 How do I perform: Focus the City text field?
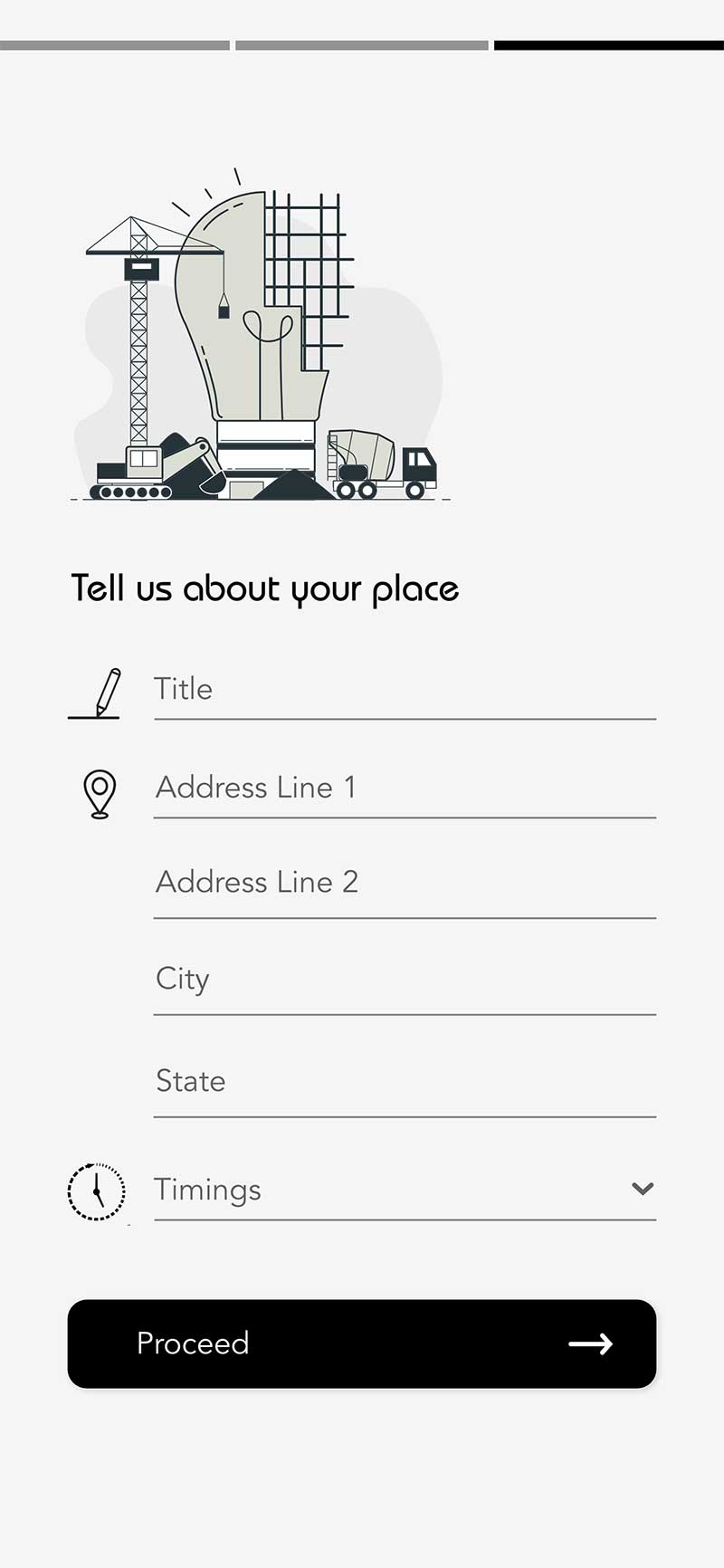(x=405, y=980)
